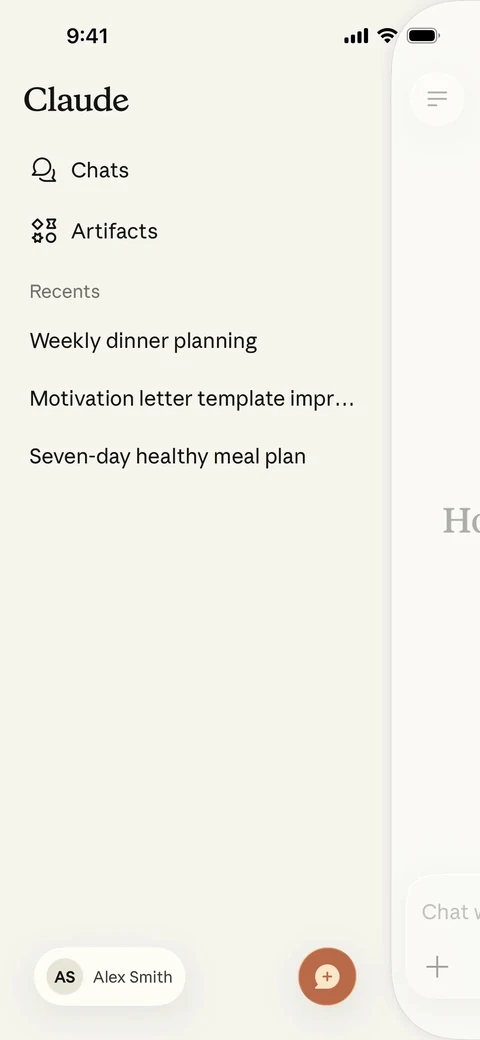This screenshot has height=1040, width=480.
Task: Open Alex Smith's account settings
Action: pos(109,976)
